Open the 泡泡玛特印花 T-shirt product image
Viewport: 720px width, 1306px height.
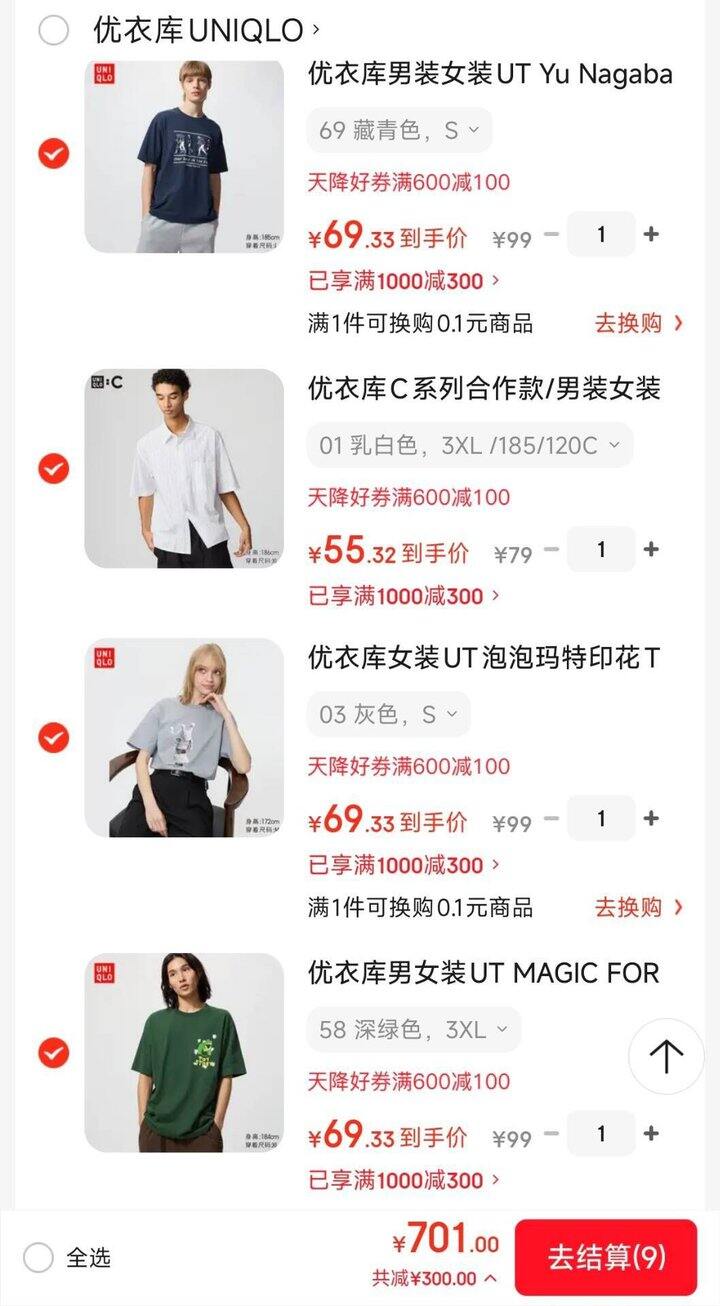184,738
